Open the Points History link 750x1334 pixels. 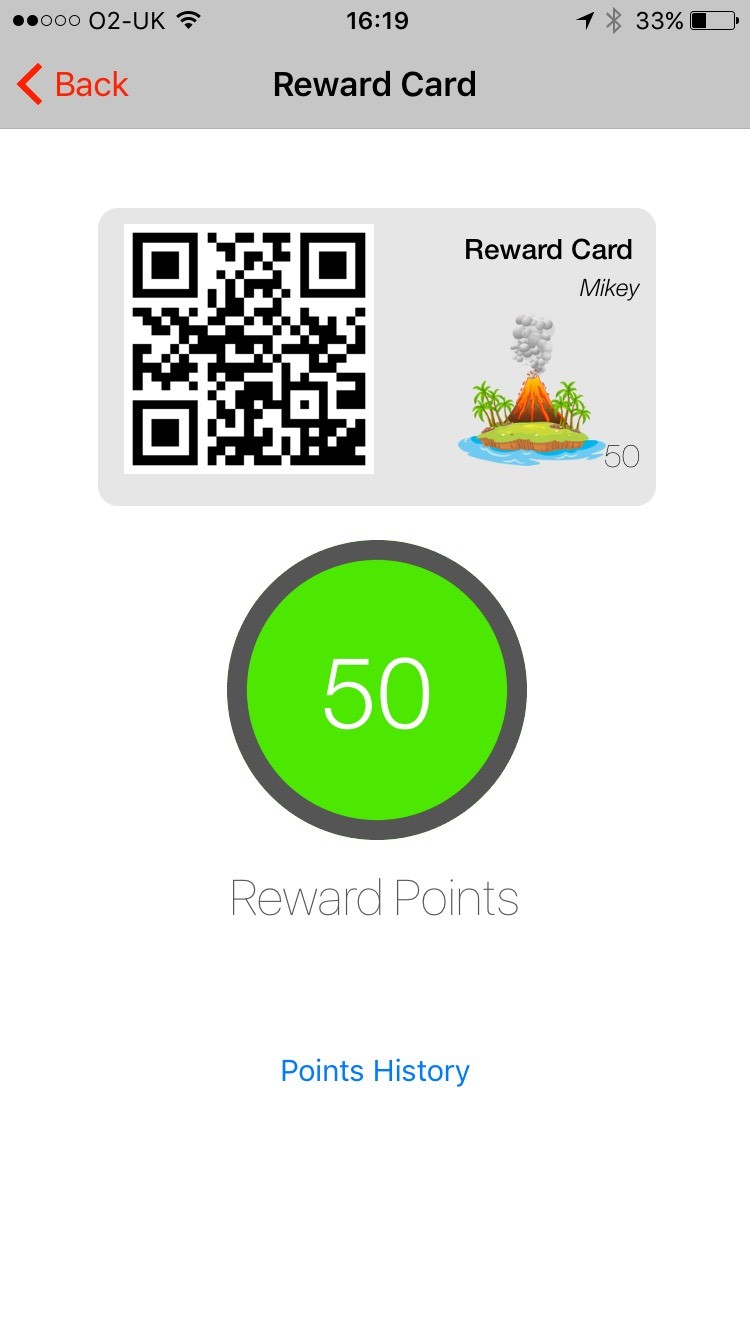(375, 1071)
